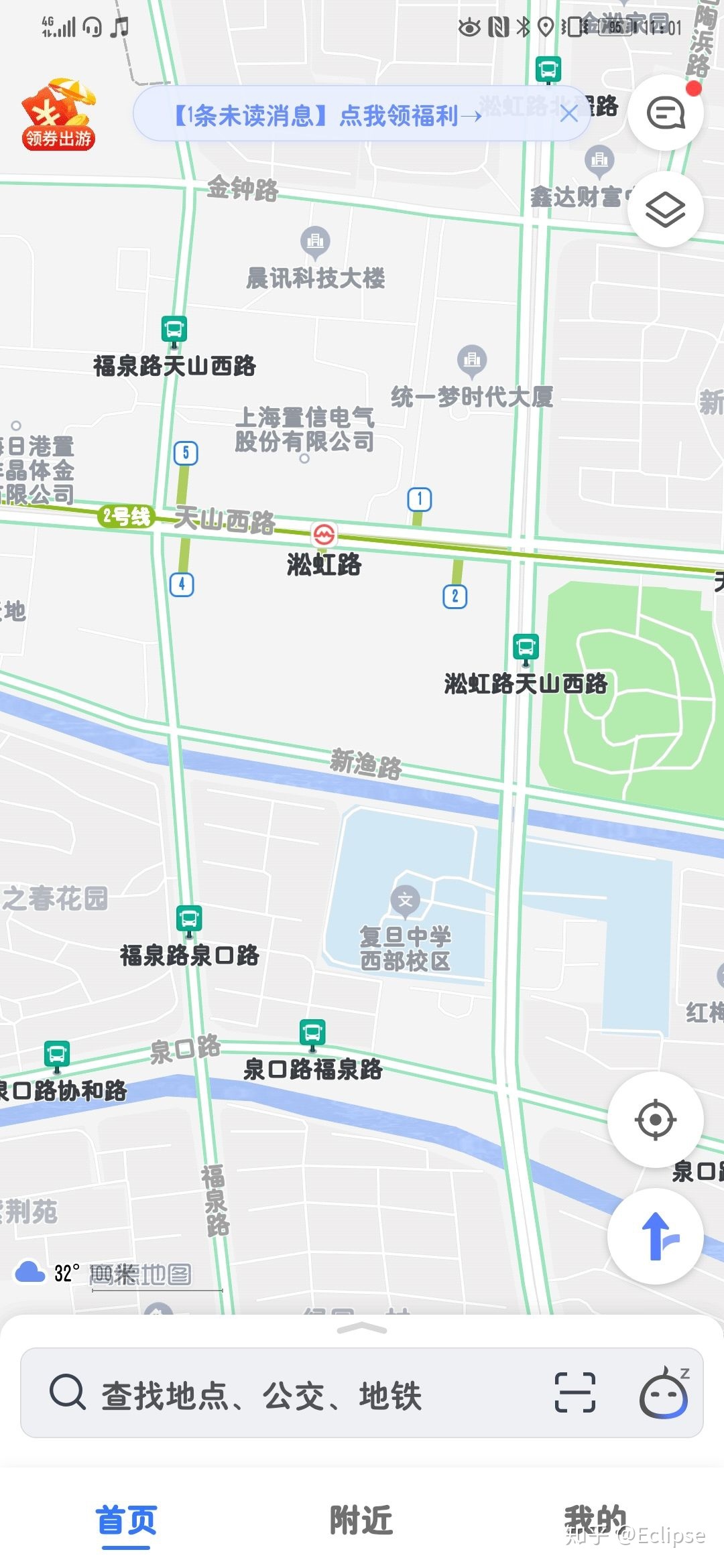
Task: Open the scan code icon in search bar
Action: coord(575,1393)
